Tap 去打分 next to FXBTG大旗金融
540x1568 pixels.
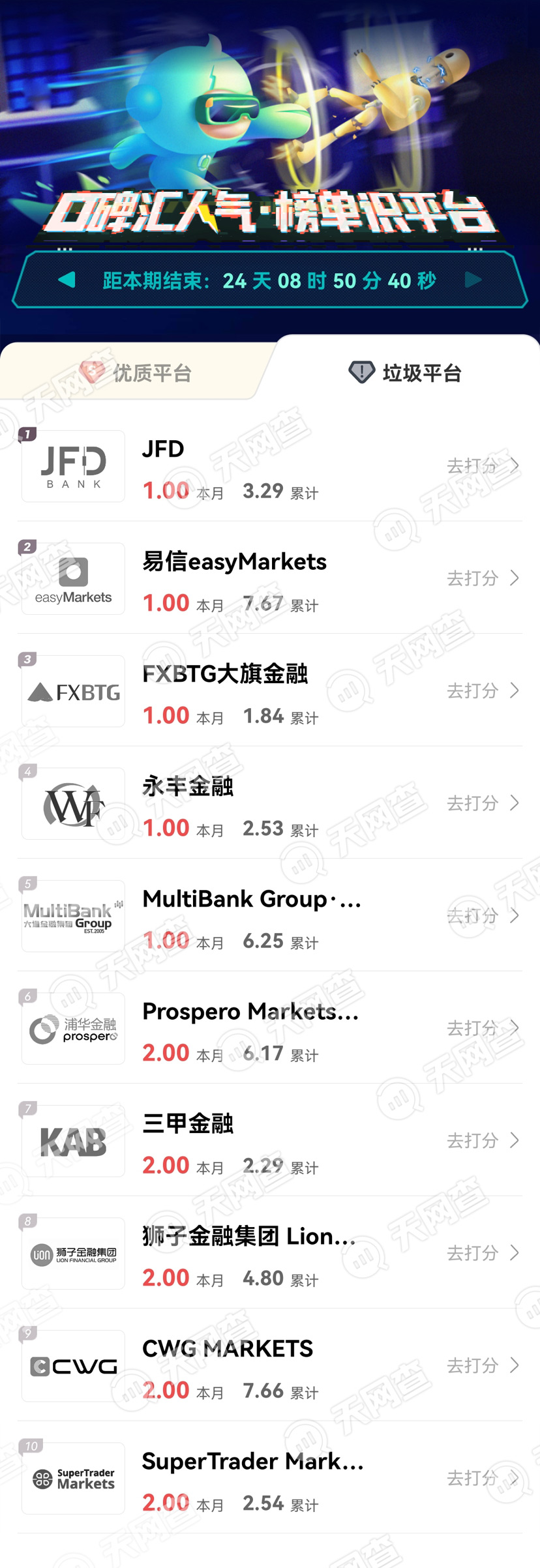click(483, 690)
